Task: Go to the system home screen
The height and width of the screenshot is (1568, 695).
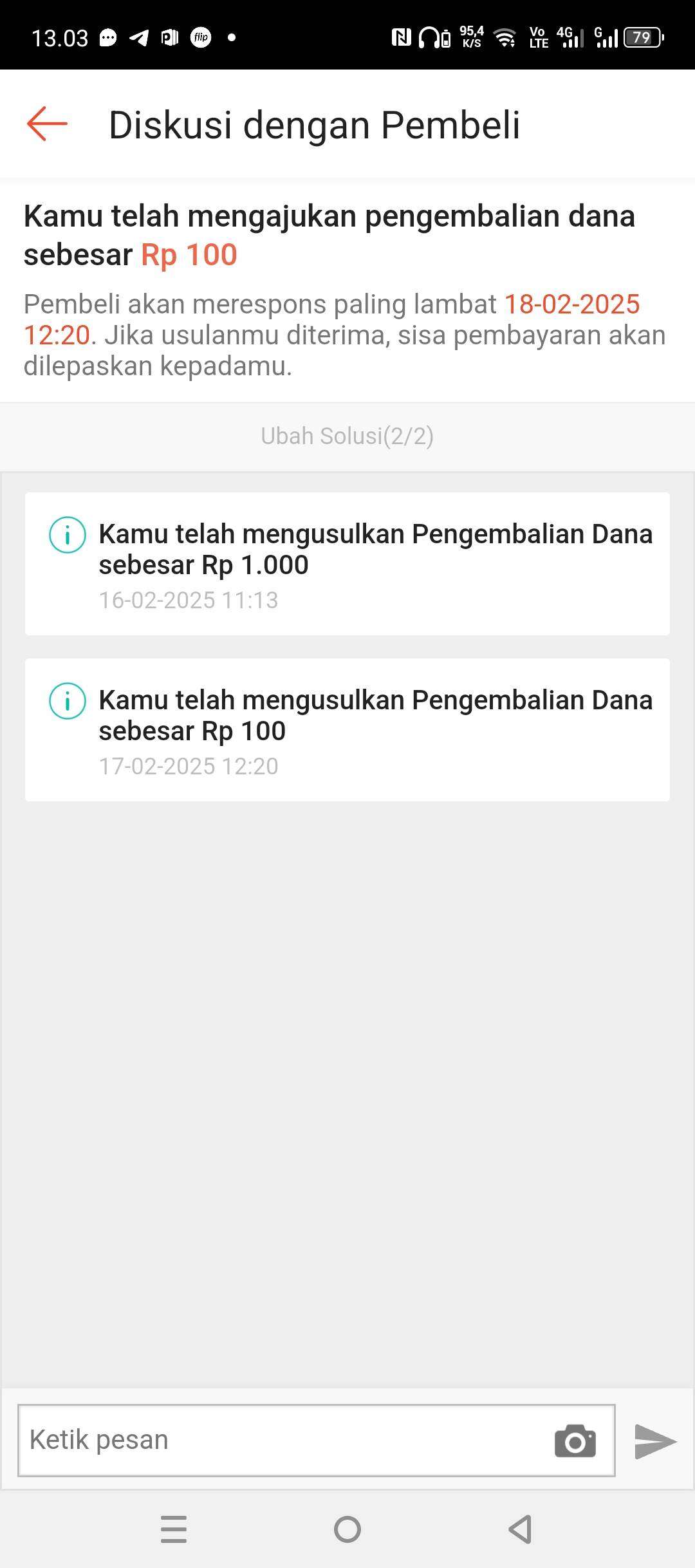Action: click(x=347, y=1529)
